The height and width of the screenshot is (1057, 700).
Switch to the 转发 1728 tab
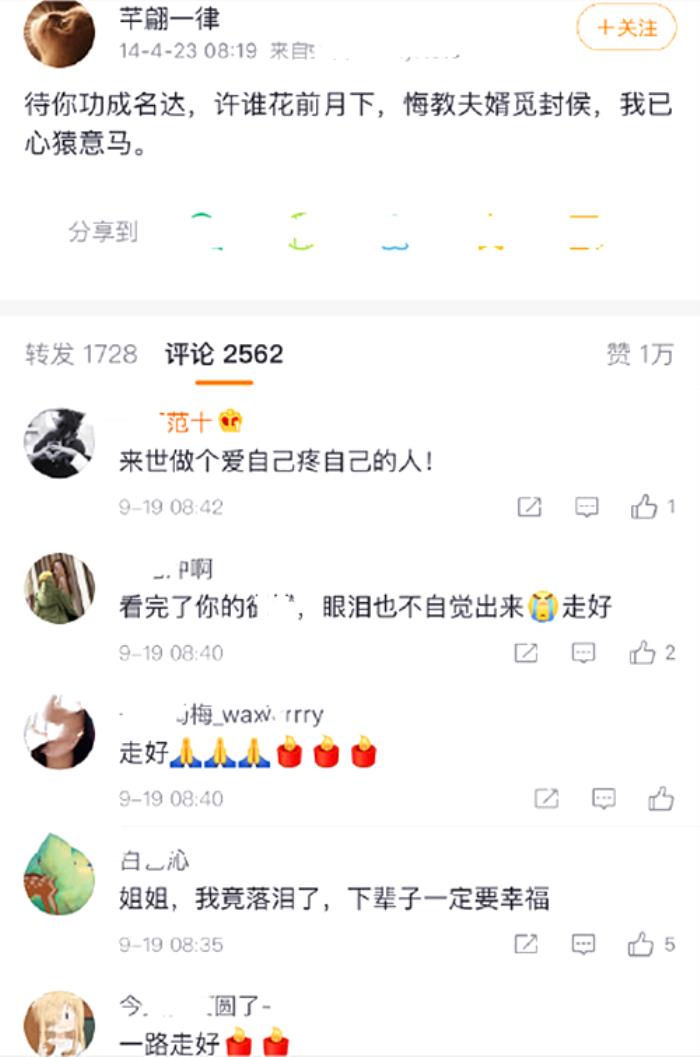(x=81, y=354)
